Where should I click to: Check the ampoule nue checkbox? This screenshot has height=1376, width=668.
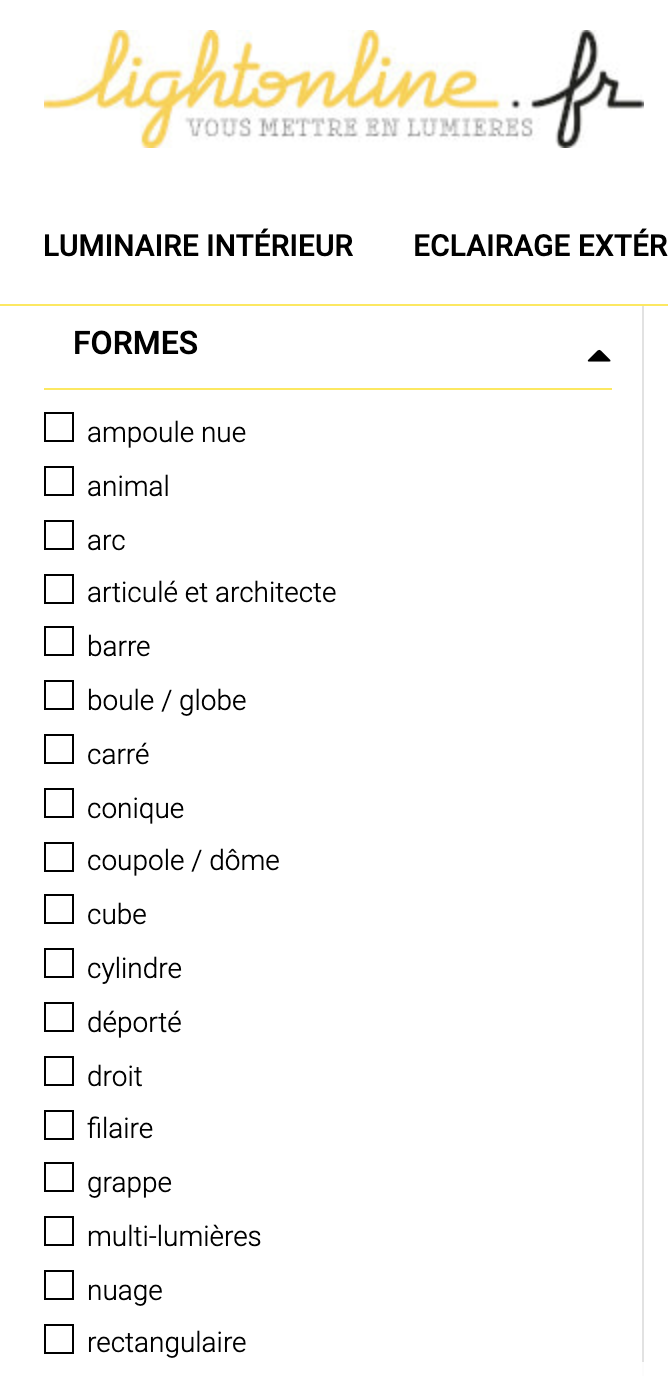[59, 428]
